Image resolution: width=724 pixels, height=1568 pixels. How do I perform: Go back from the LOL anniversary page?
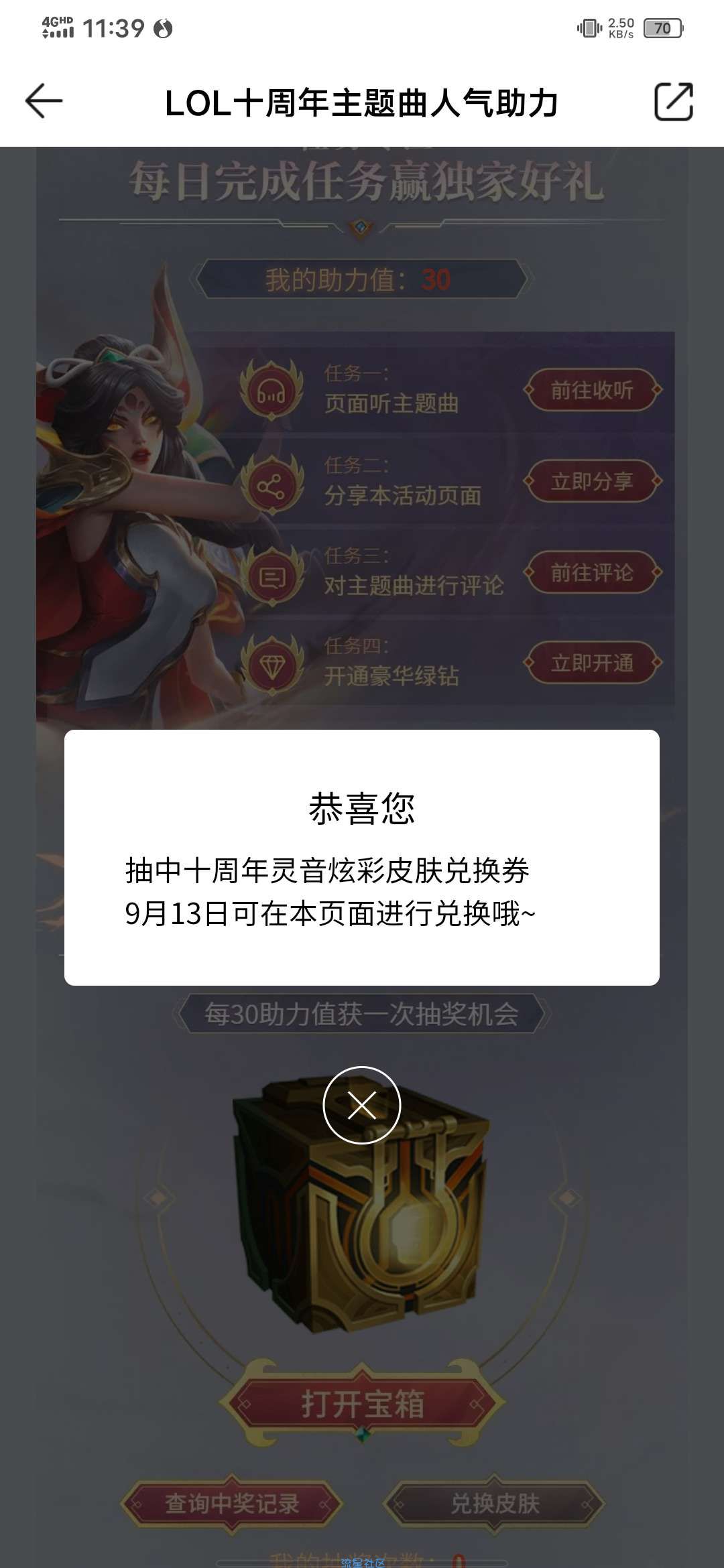coord(44,102)
